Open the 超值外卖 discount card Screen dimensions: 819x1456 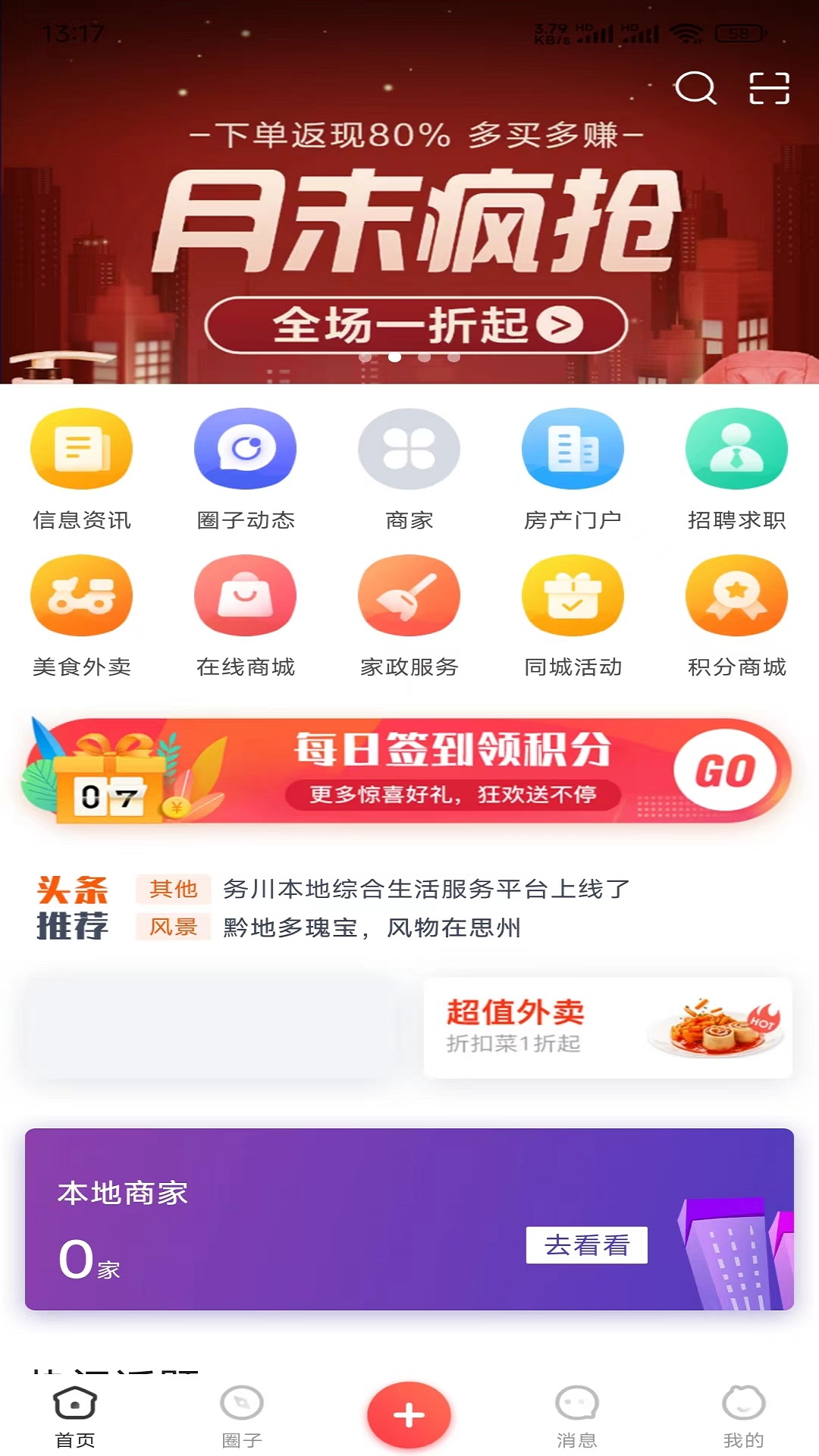607,1028
